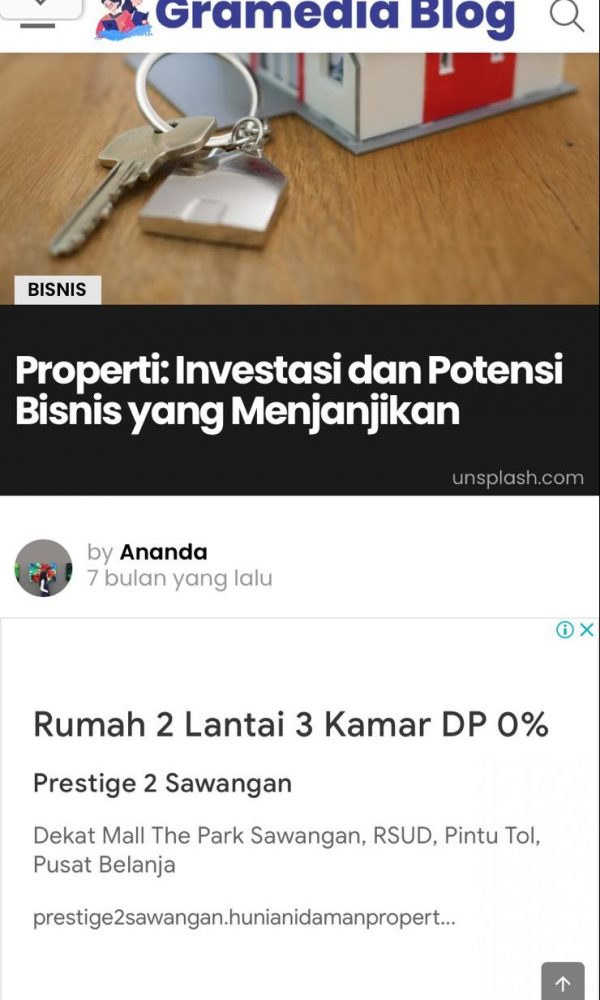This screenshot has width=600, height=1000.
Task: Open the Rumah 2 Lantai ad
Action: (290, 724)
